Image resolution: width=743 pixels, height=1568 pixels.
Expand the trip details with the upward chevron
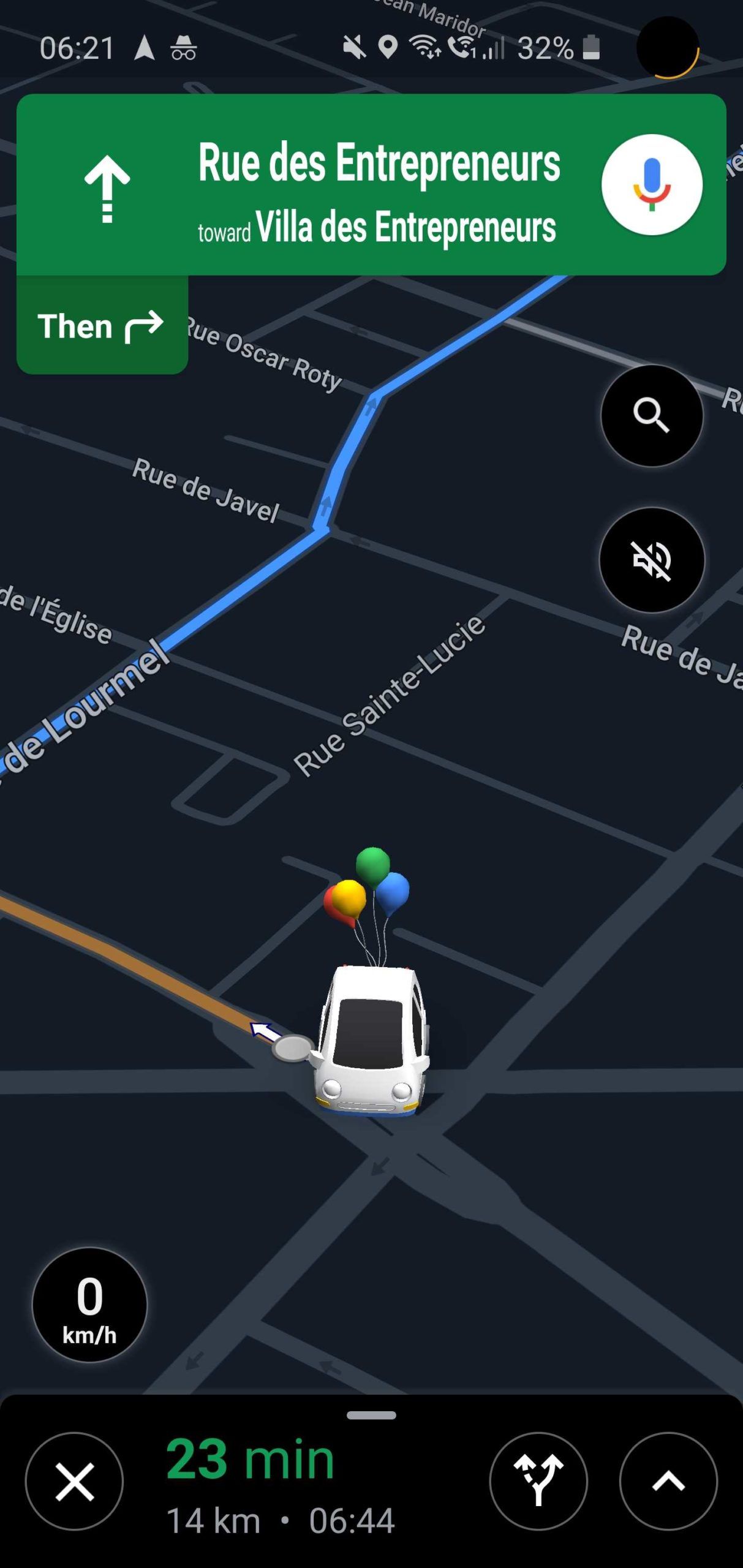669,1482
